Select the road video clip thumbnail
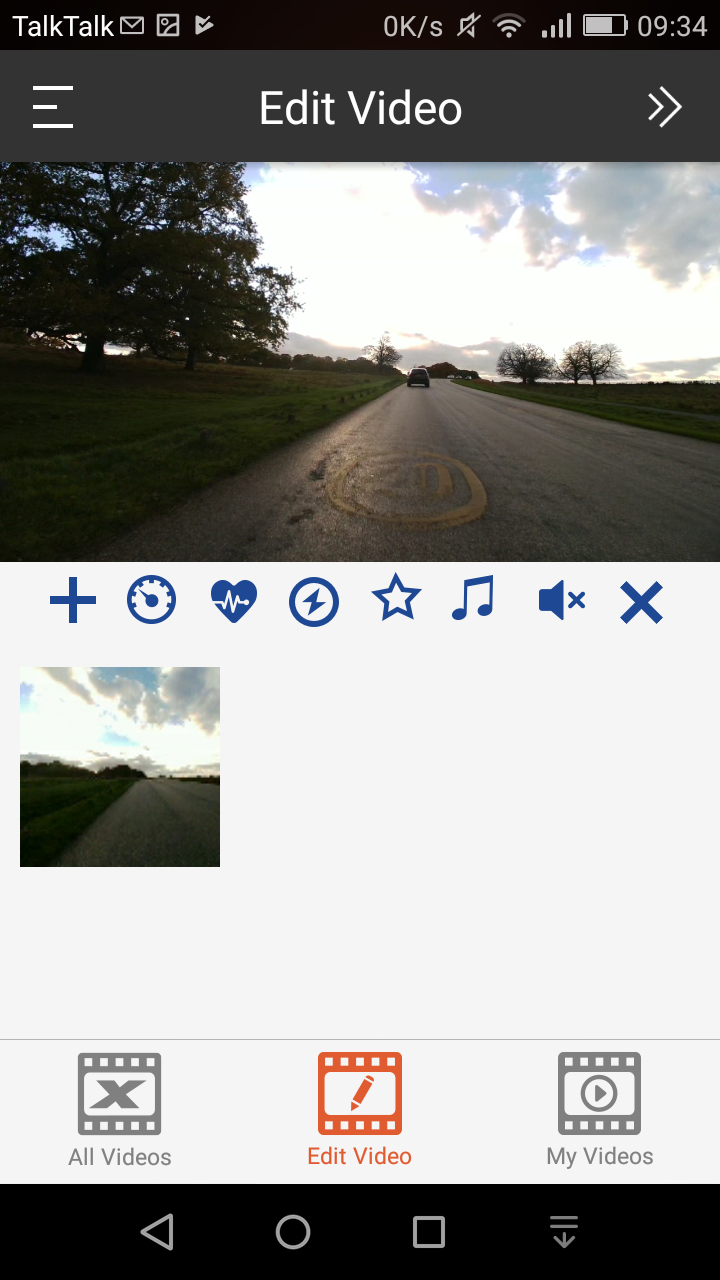Image resolution: width=720 pixels, height=1280 pixels. [120, 767]
